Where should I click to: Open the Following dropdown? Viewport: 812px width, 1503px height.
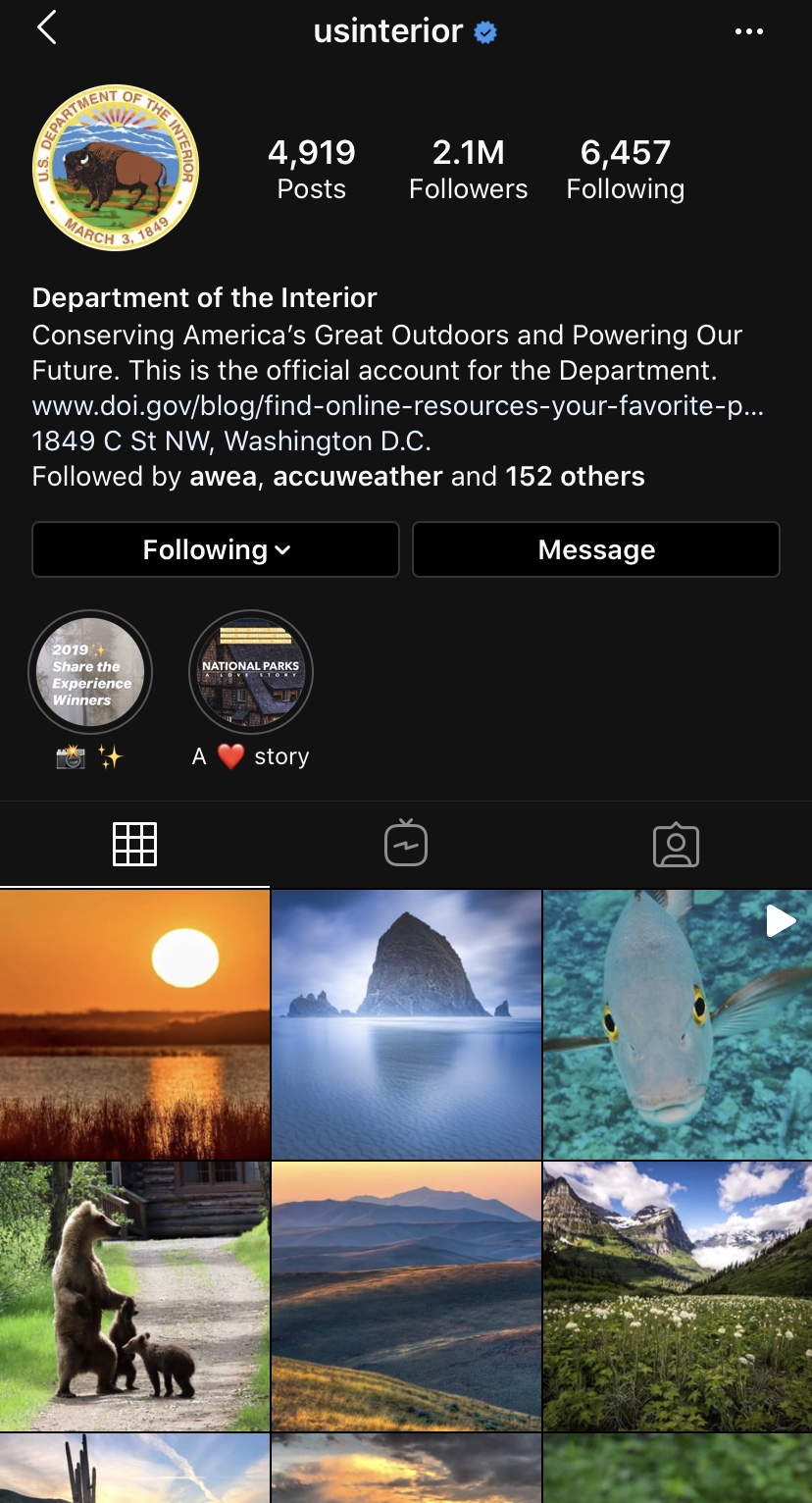pos(215,549)
